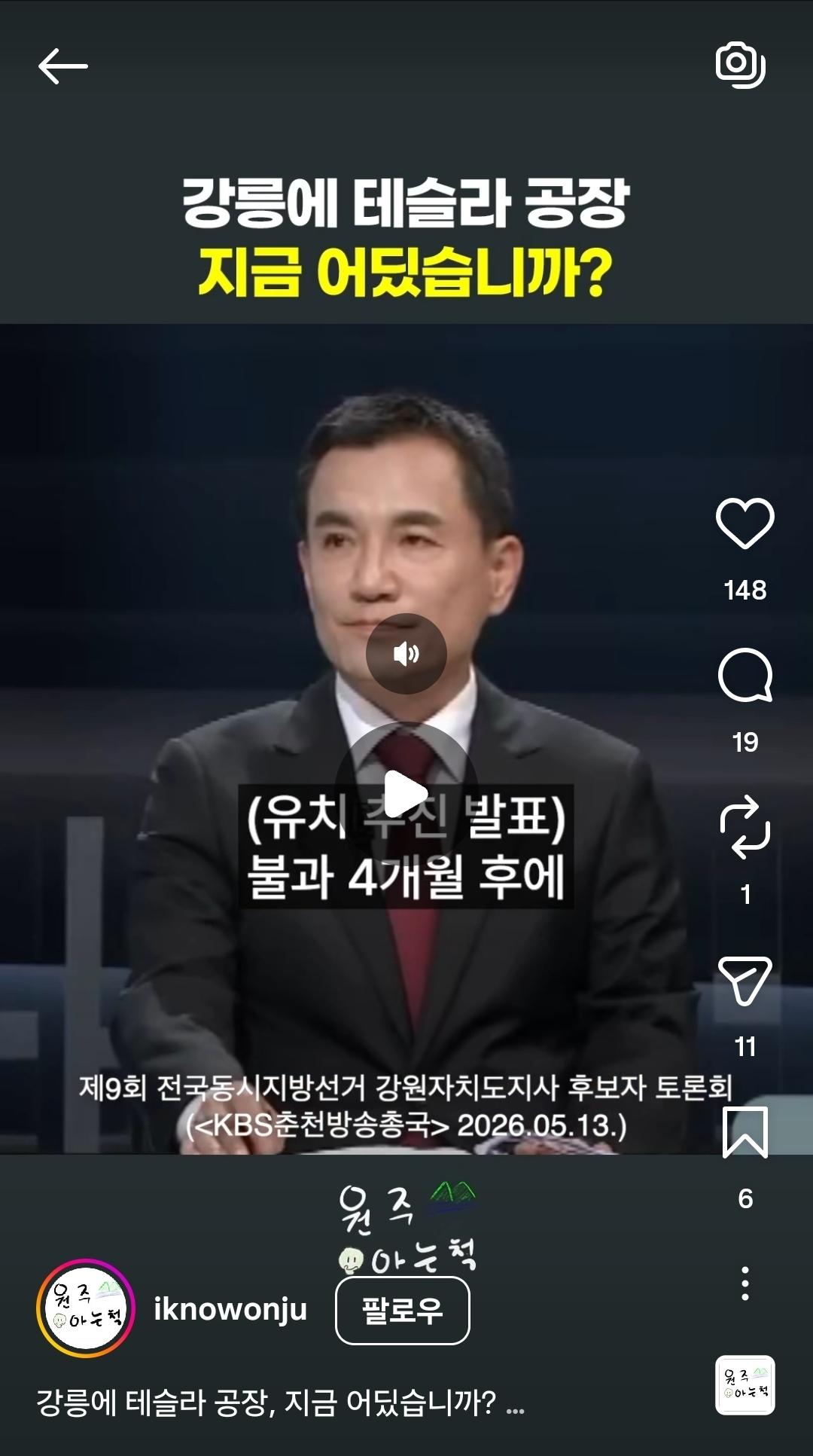Follow iknowonju with the 팔로우 button
Screen dimensions: 813x1456
[403, 1311]
